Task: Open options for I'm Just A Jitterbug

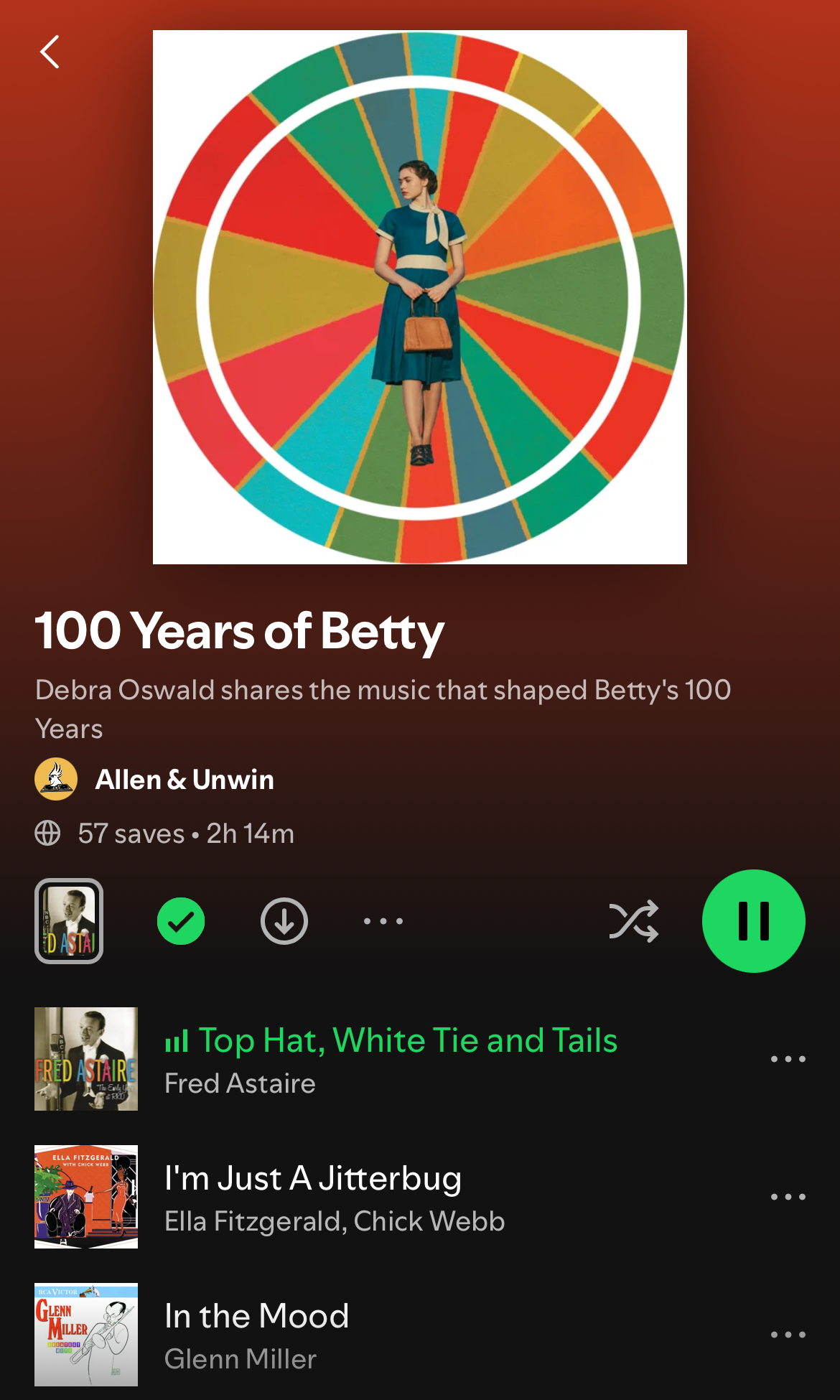Action: coord(788,1197)
